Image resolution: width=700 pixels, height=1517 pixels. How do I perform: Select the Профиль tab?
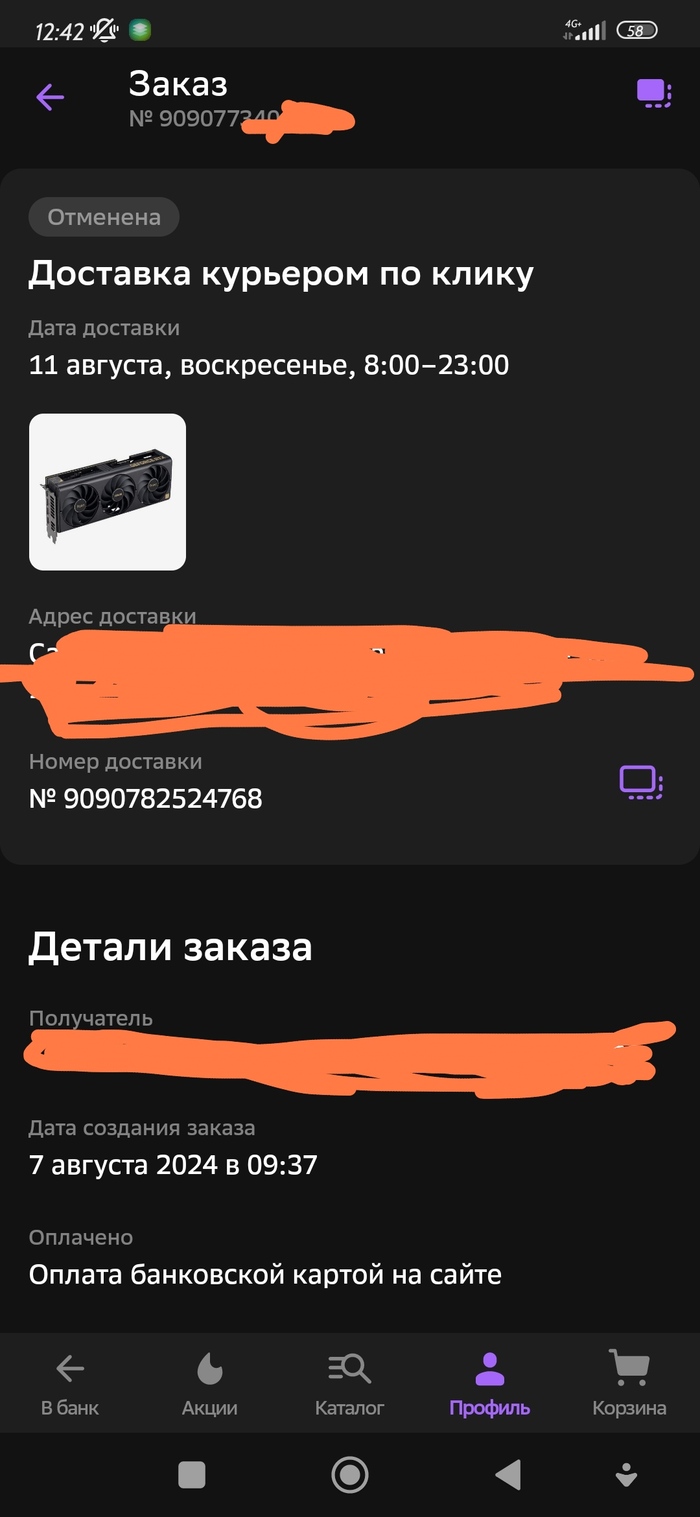pyautogui.click(x=489, y=1384)
